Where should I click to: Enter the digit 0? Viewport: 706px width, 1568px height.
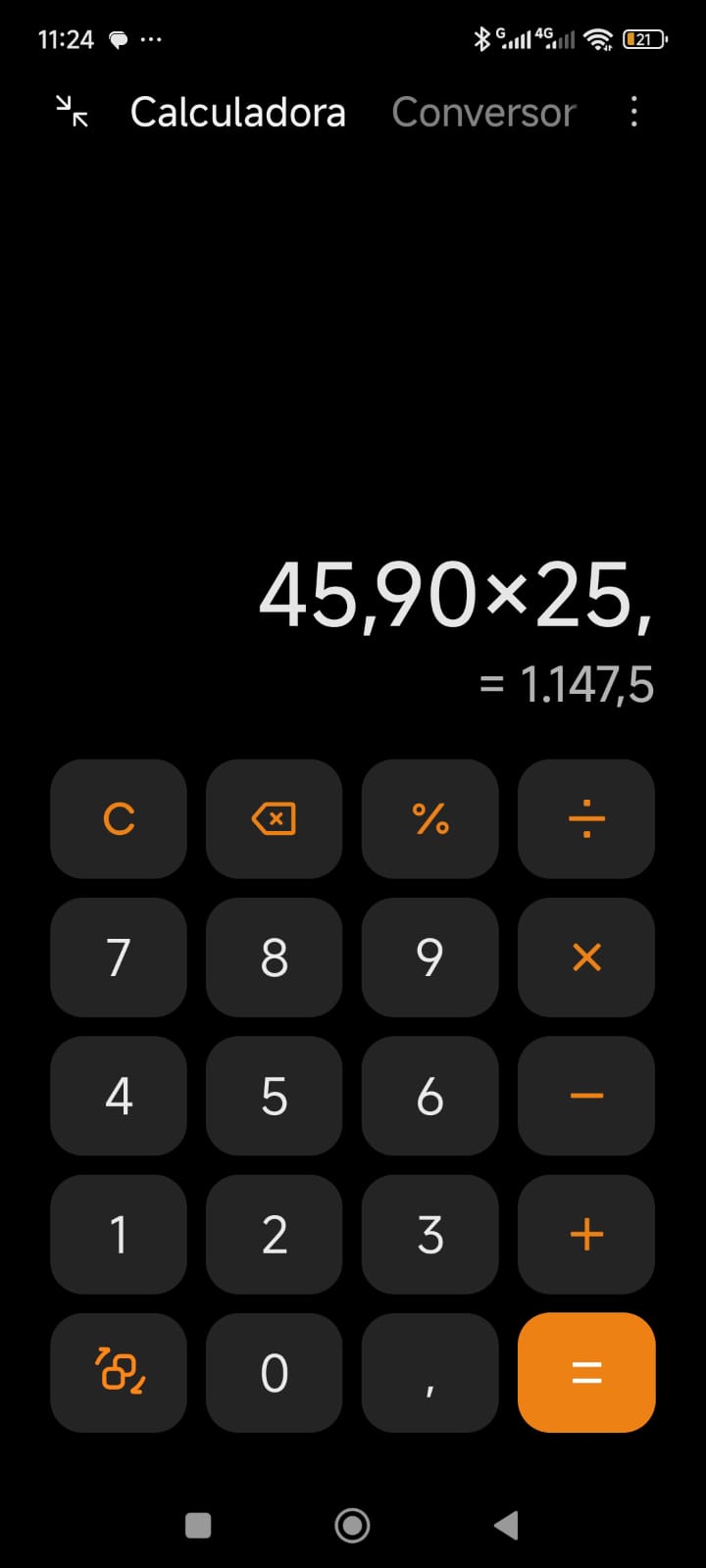coord(274,1372)
